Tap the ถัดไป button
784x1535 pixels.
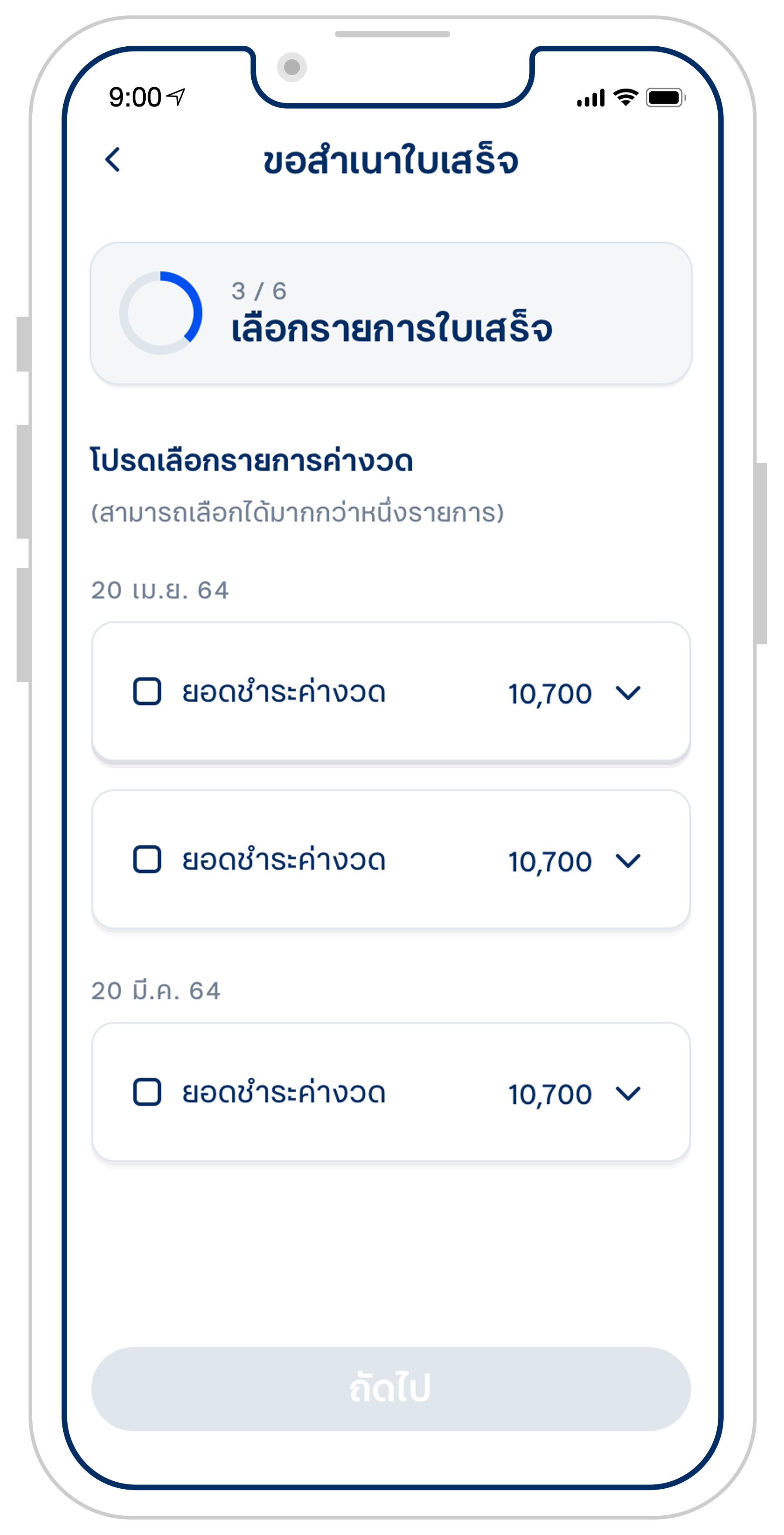click(x=391, y=1388)
